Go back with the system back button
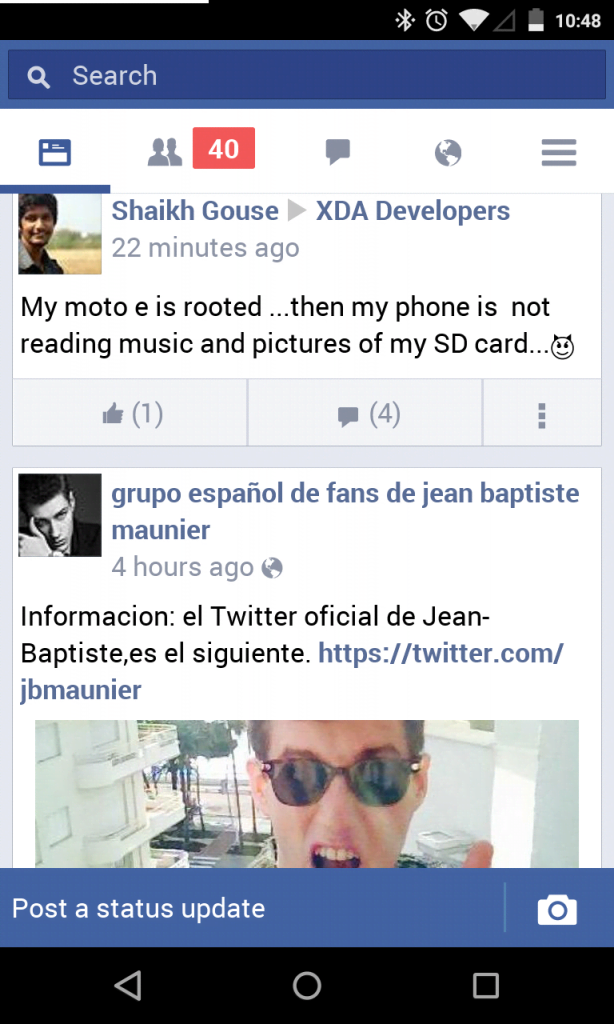The image size is (614, 1024). click(x=127, y=985)
